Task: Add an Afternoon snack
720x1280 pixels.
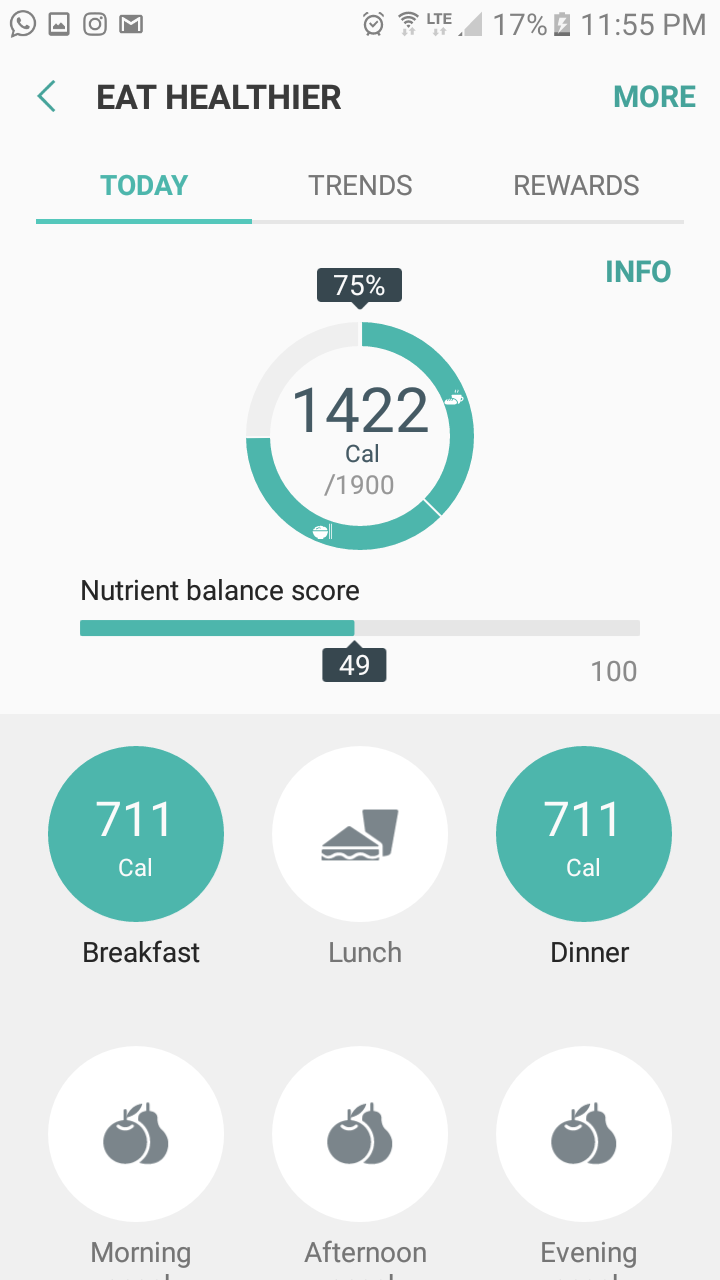Action: [360, 1134]
